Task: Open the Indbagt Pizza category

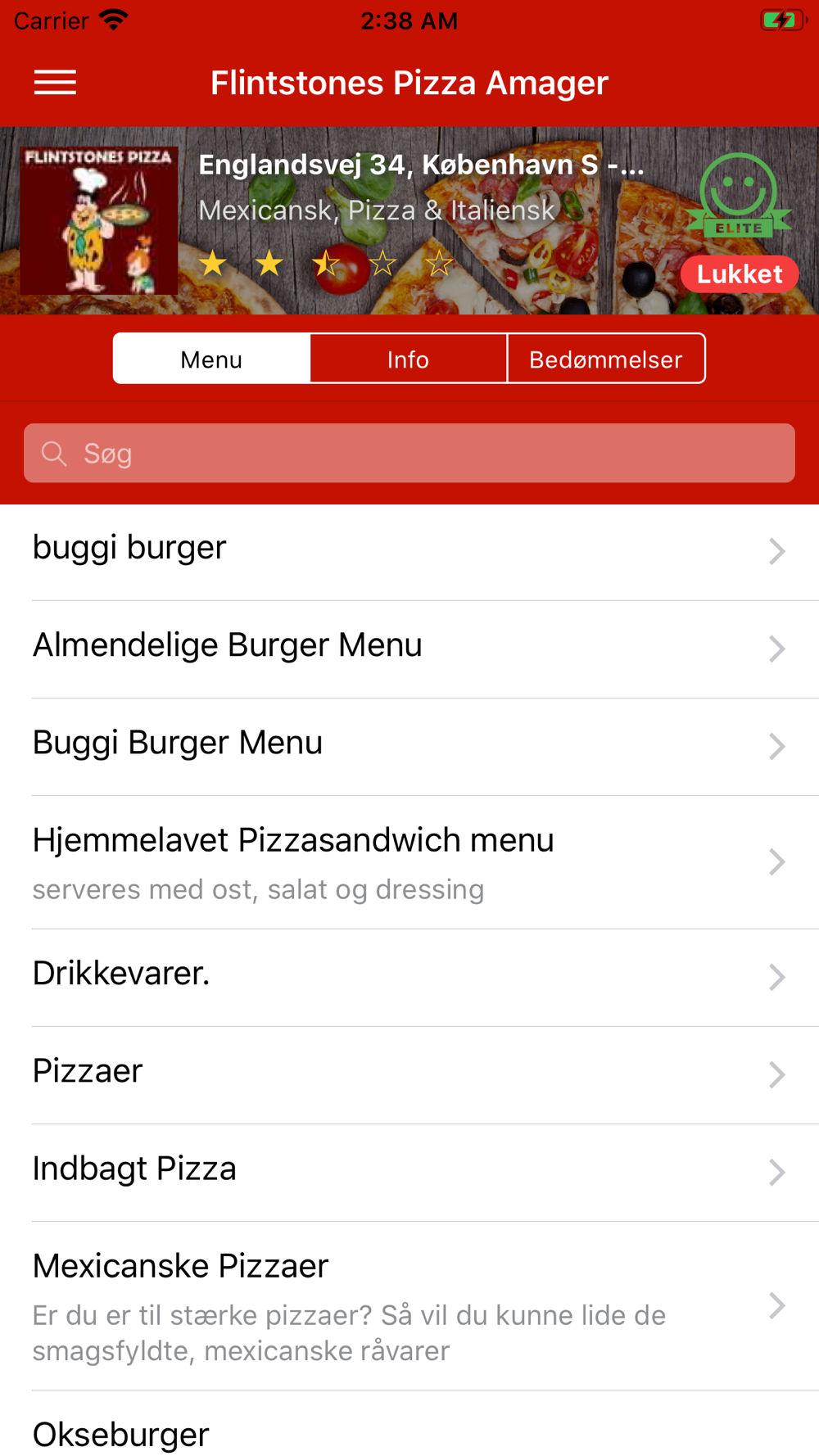Action: click(409, 1173)
